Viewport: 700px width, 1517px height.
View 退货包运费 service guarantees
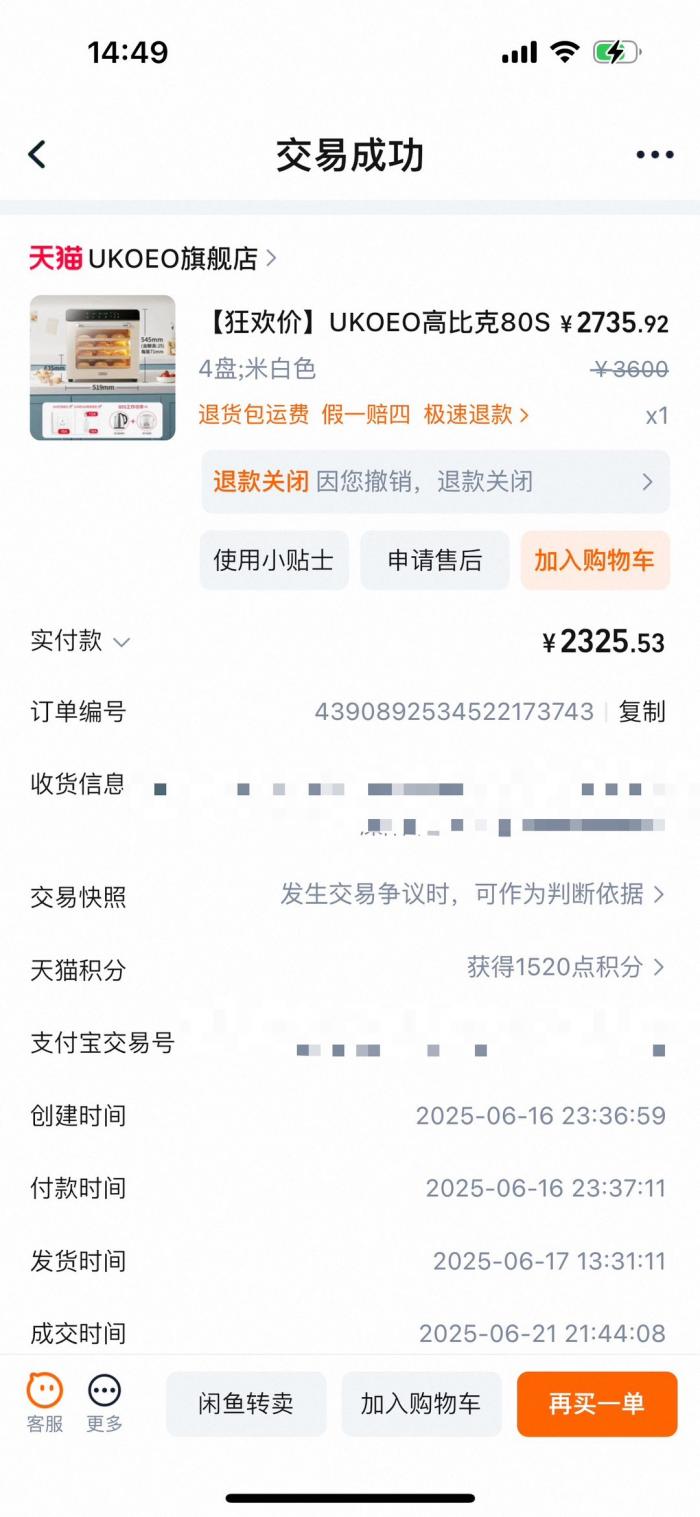[363, 415]
